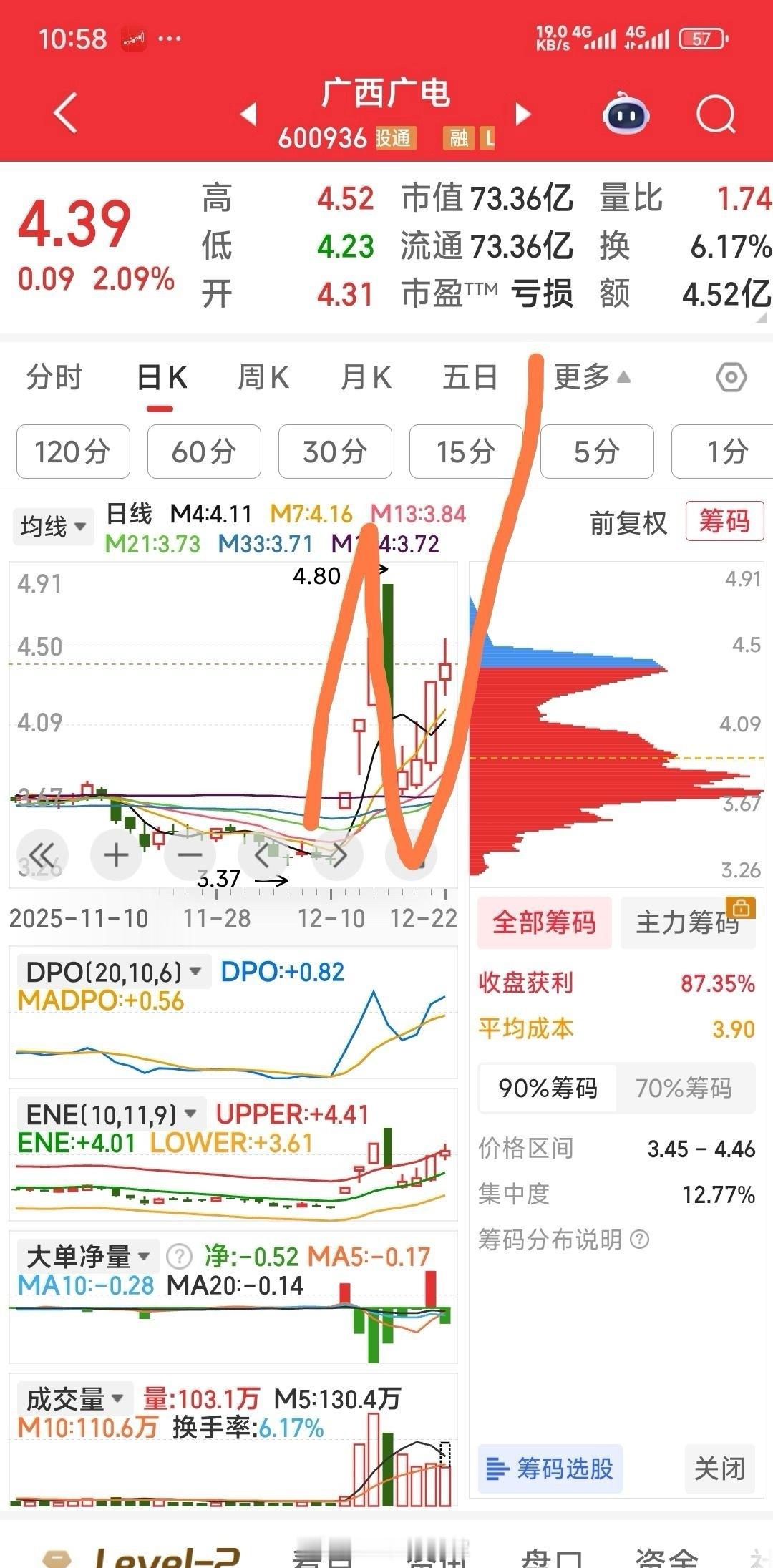Open the AI robot assistant
The width and height of the screenshot is (773, 1568).
tap(626, 115)
